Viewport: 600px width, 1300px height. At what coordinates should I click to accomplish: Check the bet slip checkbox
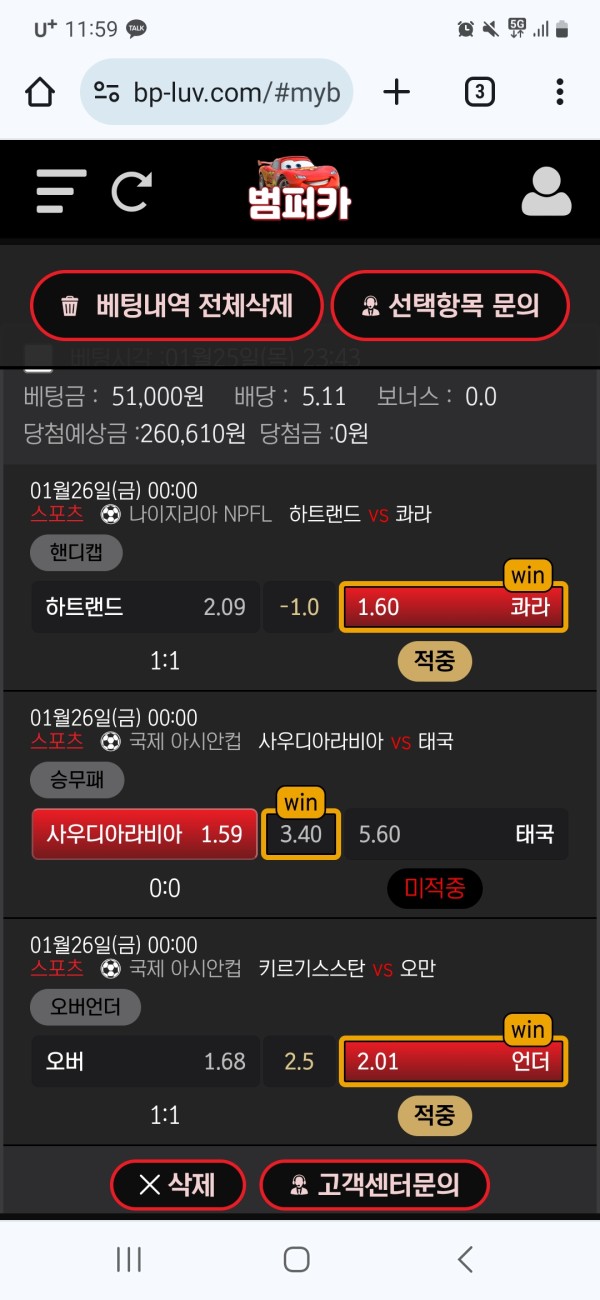[x=38, y=358]
